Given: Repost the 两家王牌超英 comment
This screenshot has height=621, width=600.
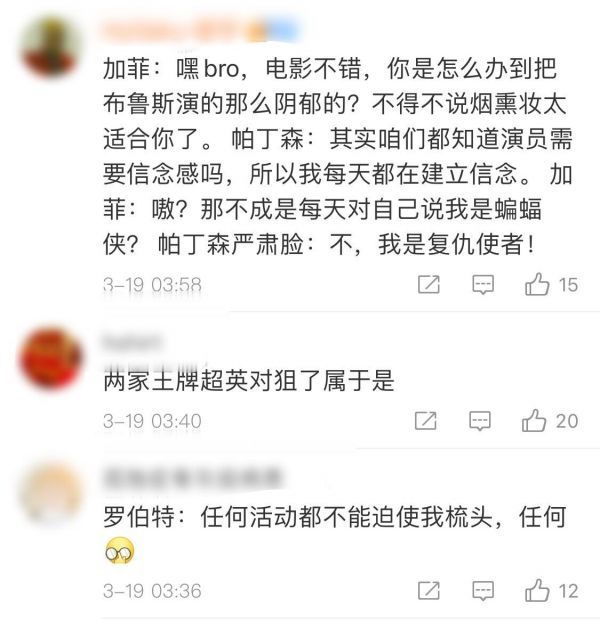Looking at the screenshot, I should click(428, 420).
